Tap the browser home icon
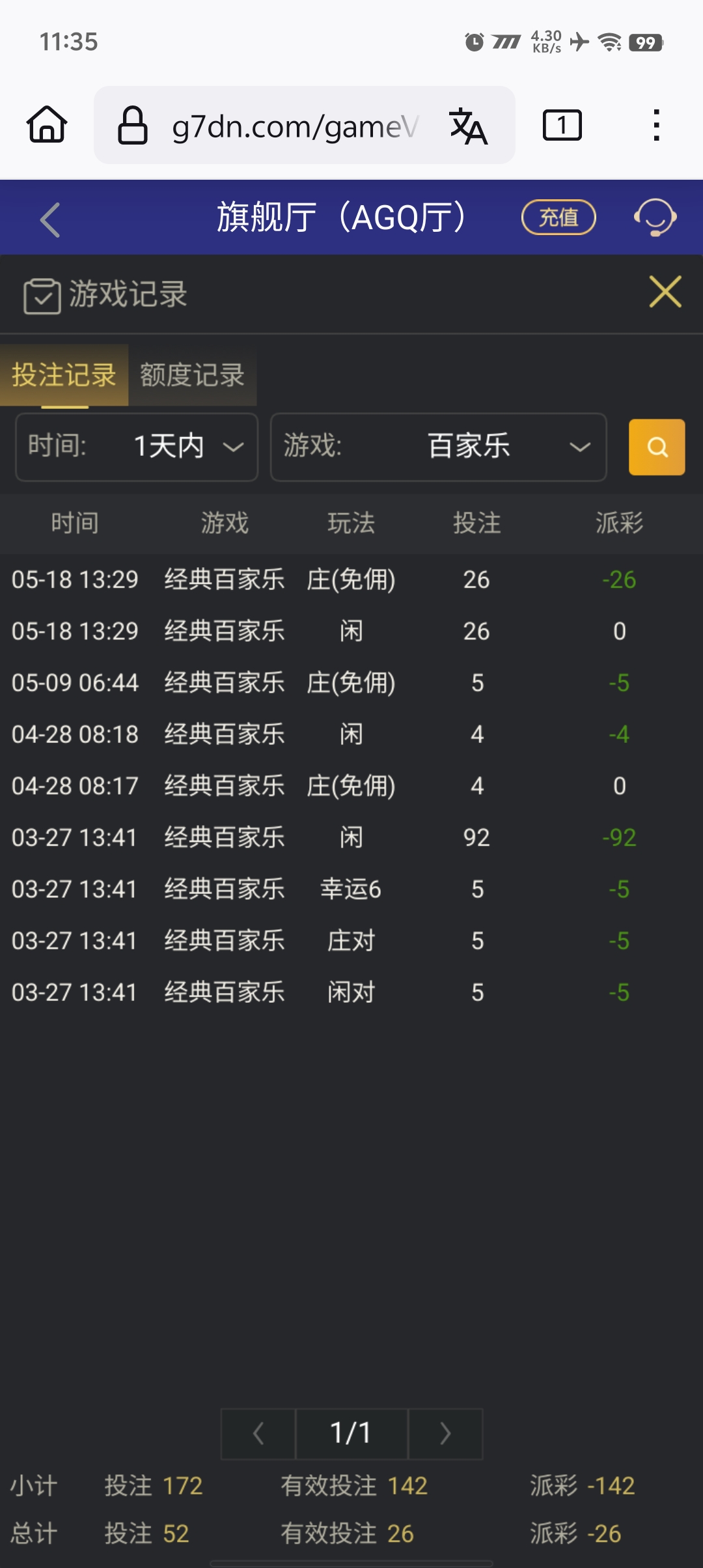The width and height of the screenshot is (703, 1568). (46, 124)
